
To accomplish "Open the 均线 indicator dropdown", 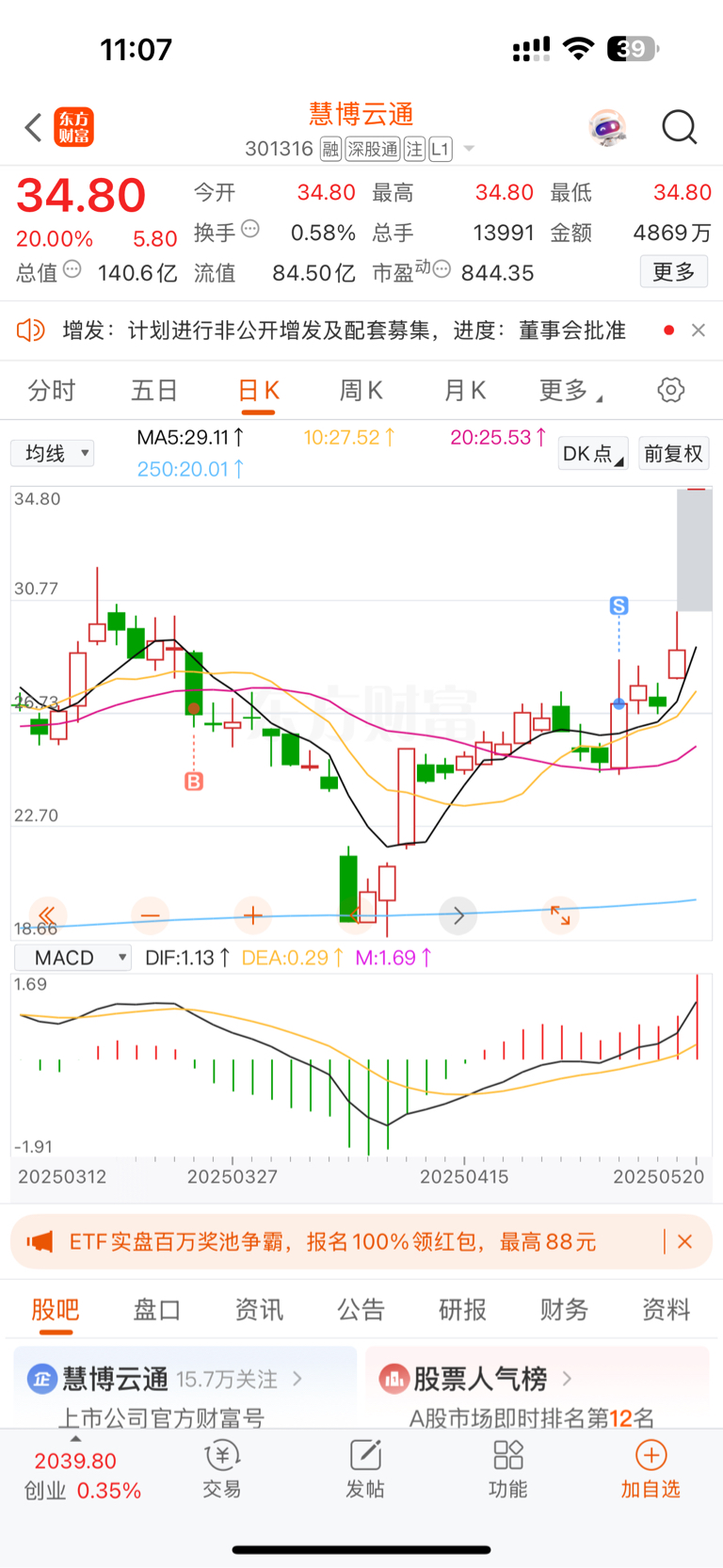I will (53, 454).
